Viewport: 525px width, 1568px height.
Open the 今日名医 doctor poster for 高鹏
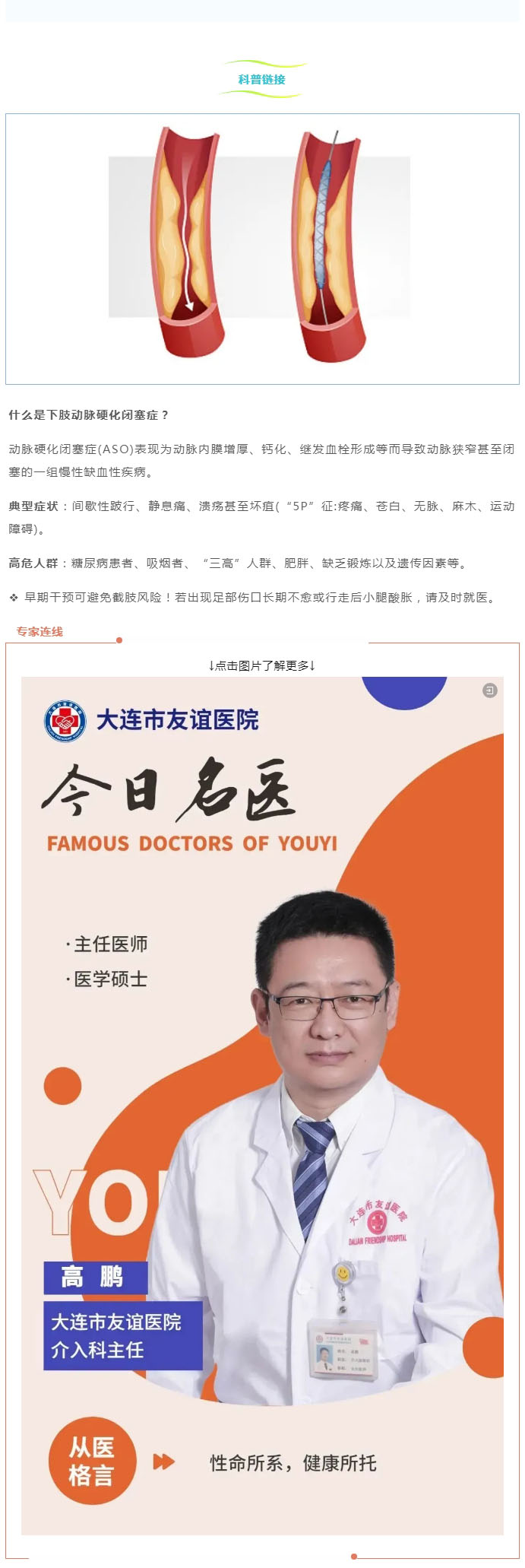[262, 1103]
